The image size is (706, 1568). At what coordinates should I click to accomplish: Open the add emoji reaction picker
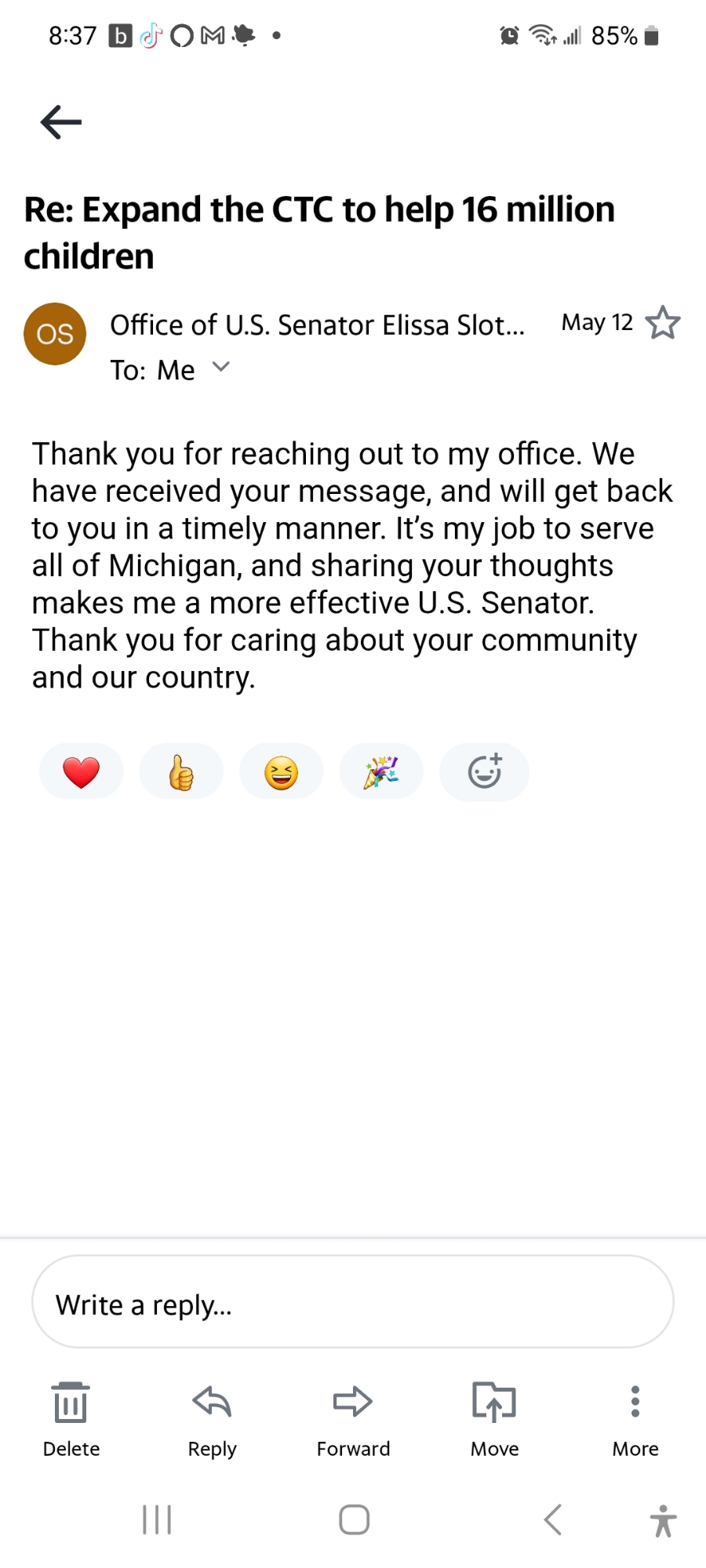point(484,772)
